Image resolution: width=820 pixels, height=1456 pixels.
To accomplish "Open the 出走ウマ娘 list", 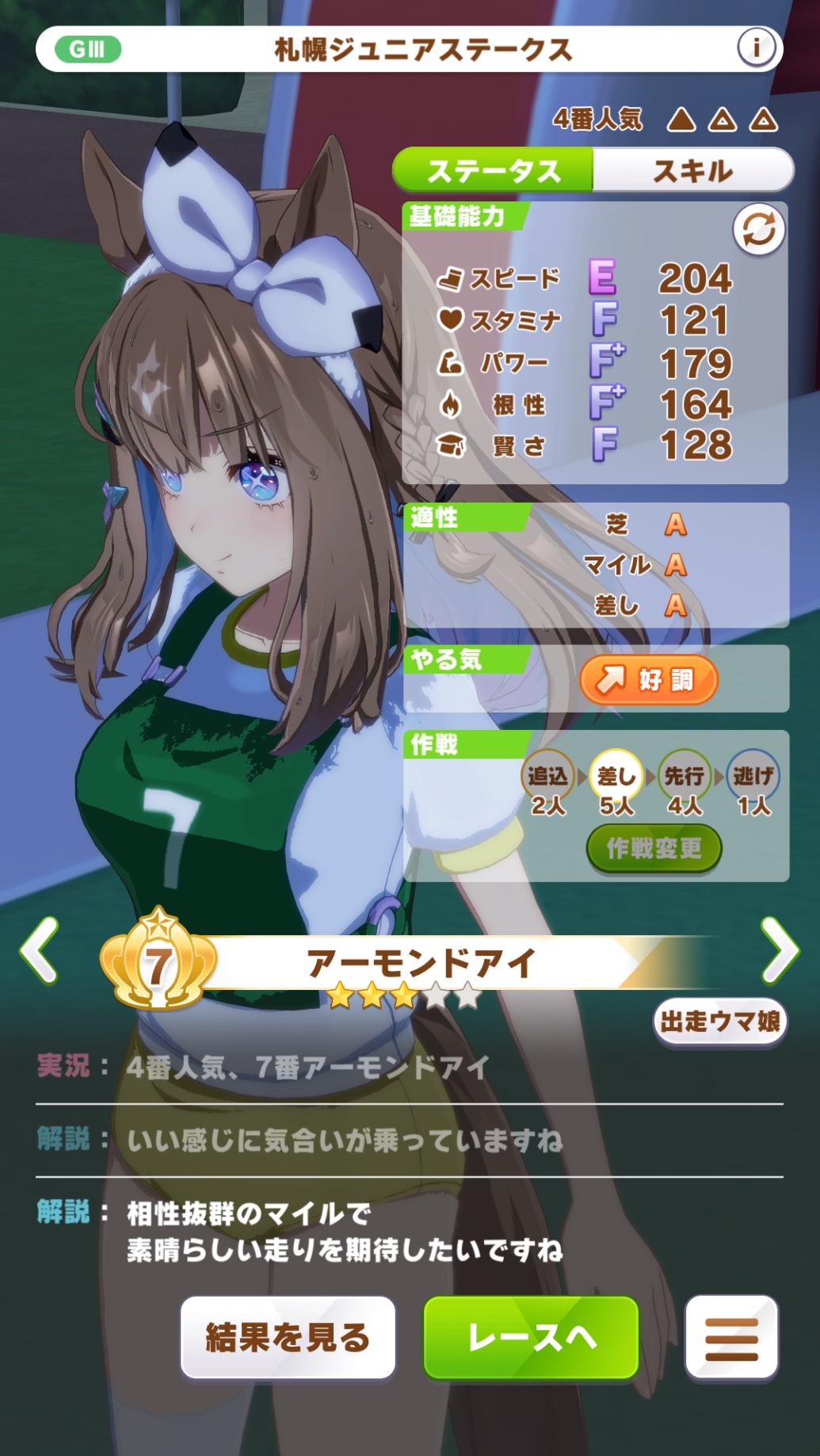I will 719,1021.
